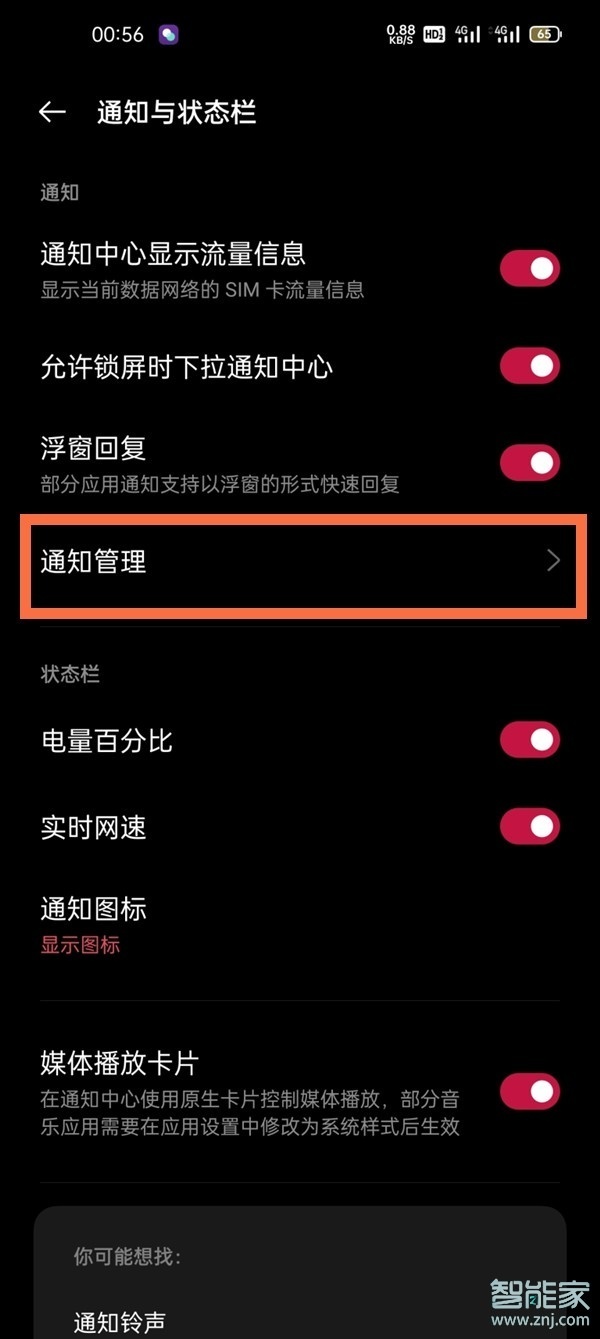Disable 允许锁屏时下拉通知中心
600x1339 pixels.
click(x=529, y=366)
